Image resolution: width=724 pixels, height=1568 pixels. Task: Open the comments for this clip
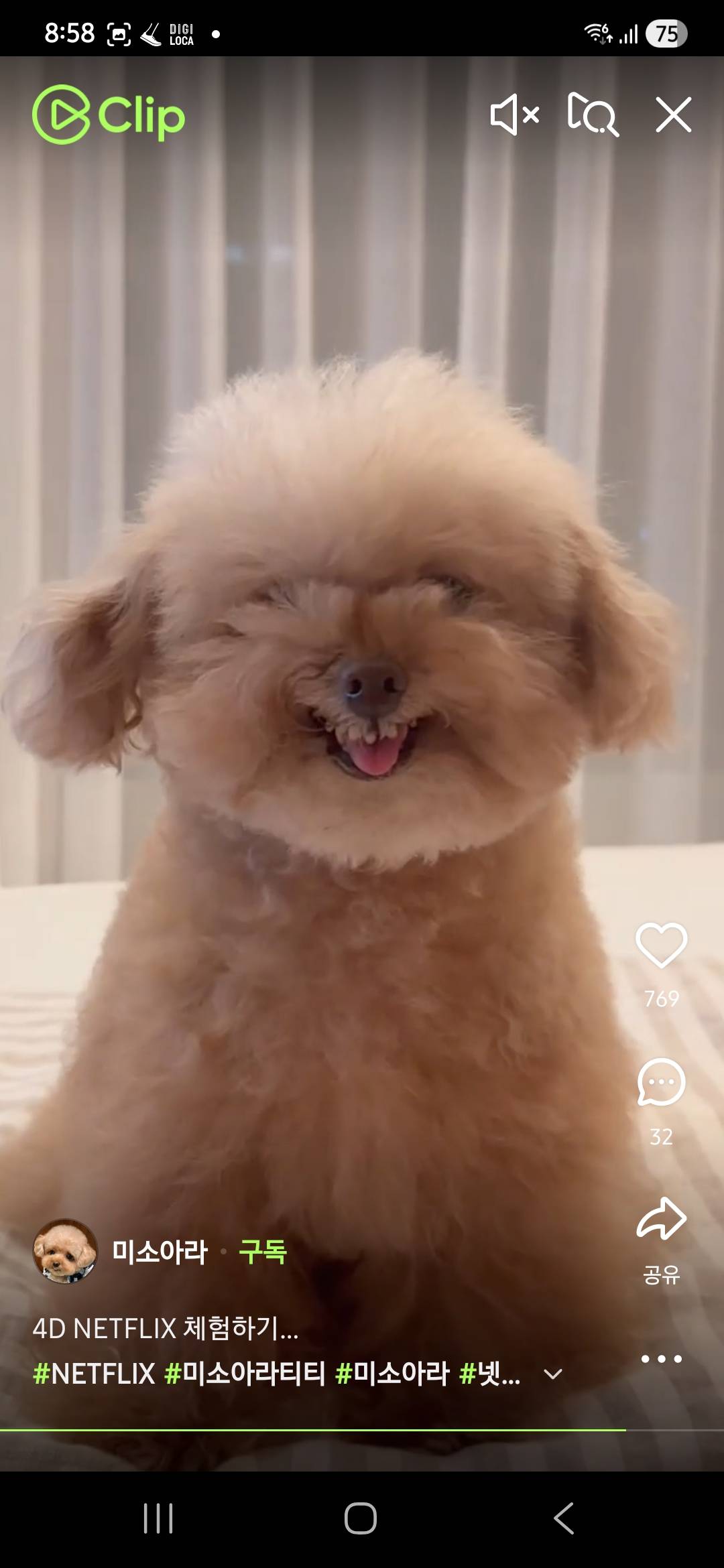pyautogui.click(x=661, y=1083)
